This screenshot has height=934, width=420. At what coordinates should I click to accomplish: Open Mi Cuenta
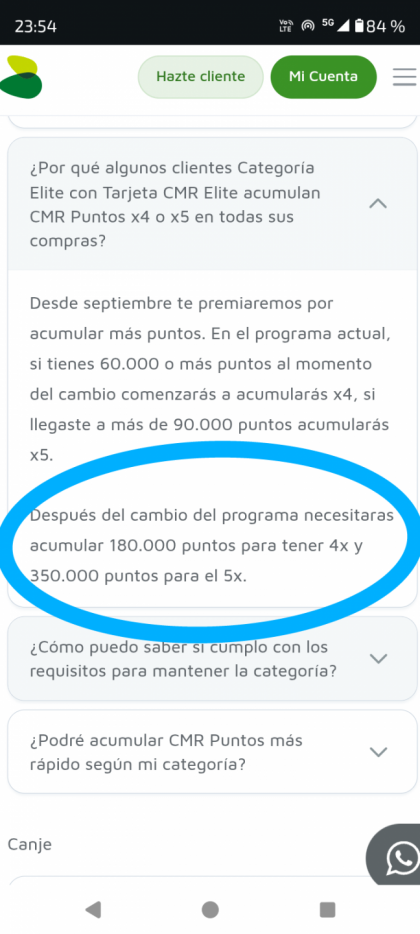click(x=323, y=77)
